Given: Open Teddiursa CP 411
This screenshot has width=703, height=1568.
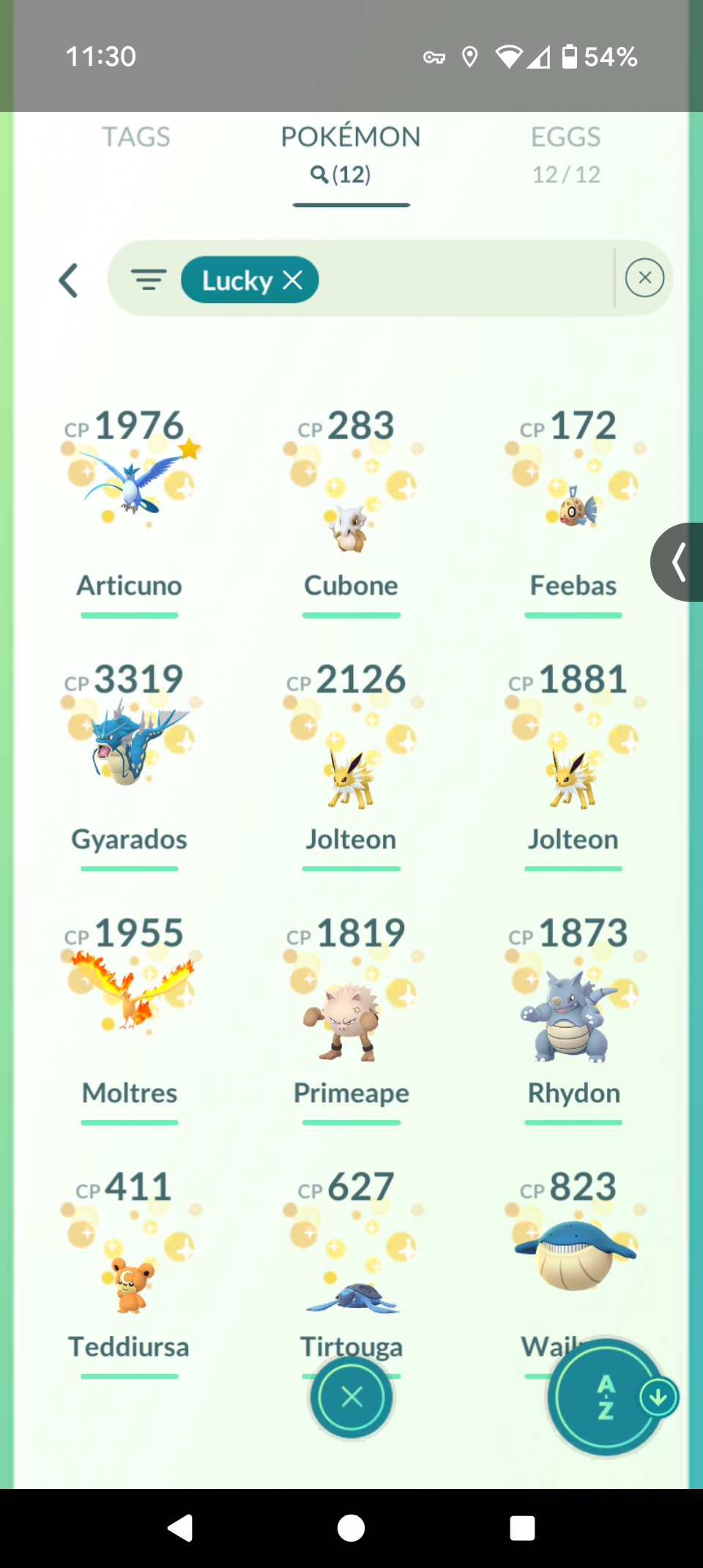Looking at the screenshot, I should click(130, 1266).
